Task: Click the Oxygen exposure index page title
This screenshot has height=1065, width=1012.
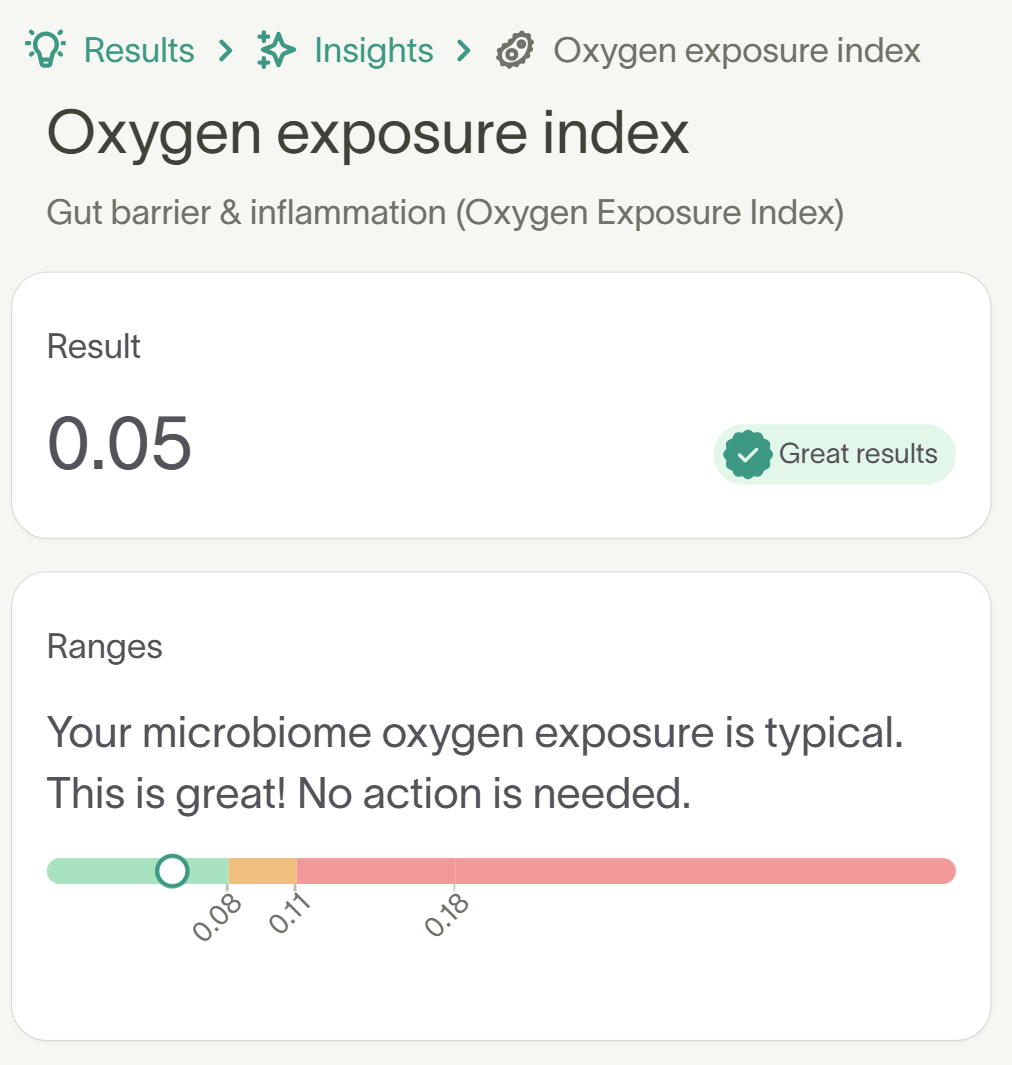Action: [x=368, y=133]
